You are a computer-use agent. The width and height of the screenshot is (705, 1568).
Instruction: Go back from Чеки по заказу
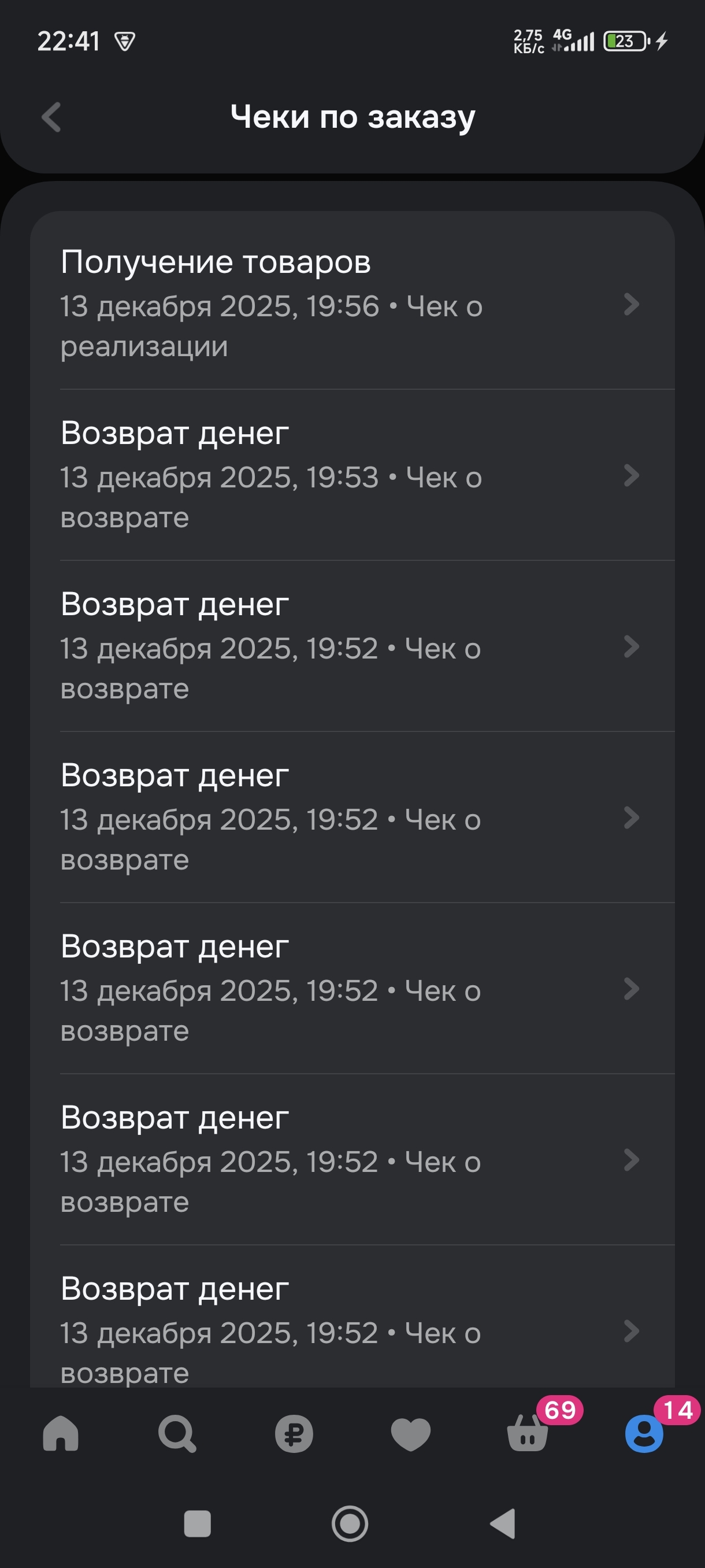tap(51, 117)
